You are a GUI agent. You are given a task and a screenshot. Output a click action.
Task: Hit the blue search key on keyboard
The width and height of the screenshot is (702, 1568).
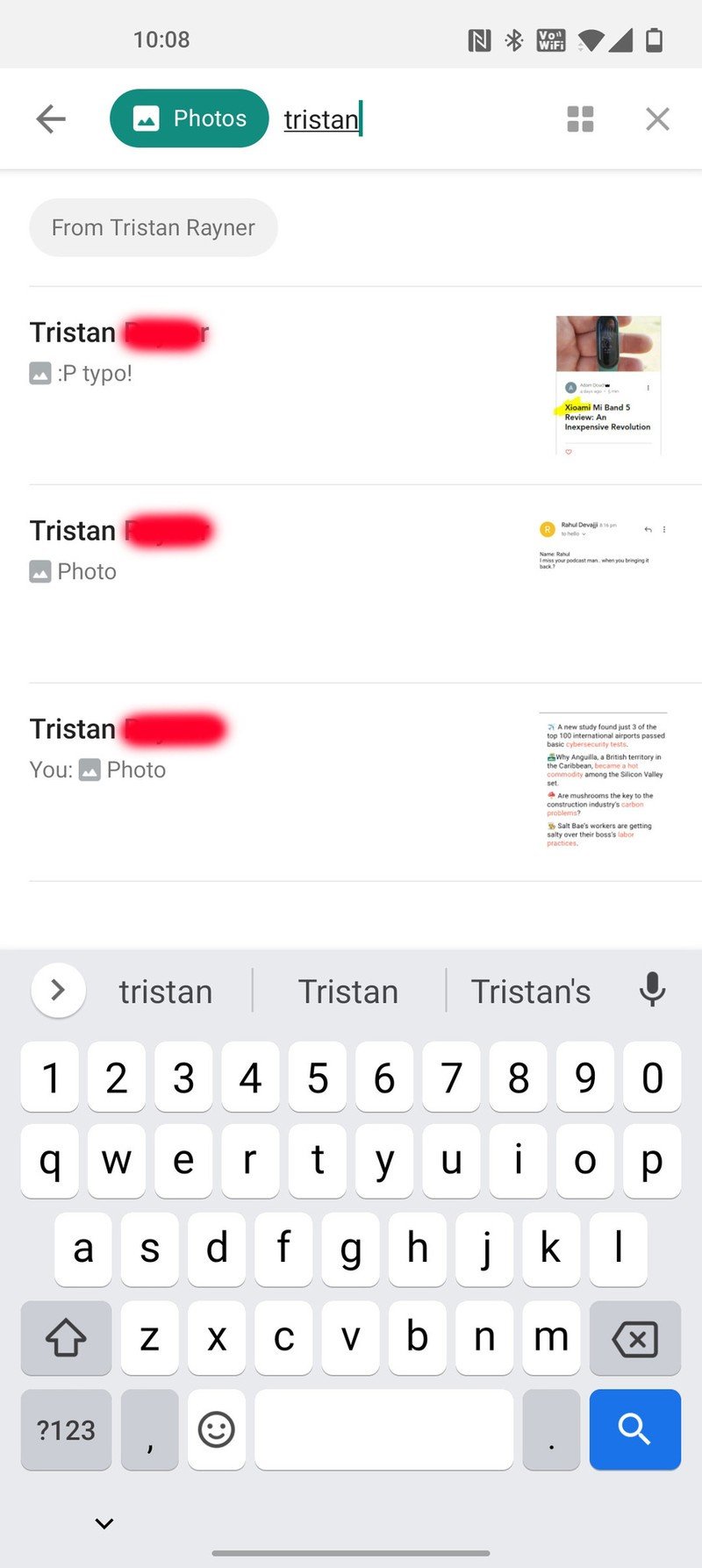(x=634, y=1429)
